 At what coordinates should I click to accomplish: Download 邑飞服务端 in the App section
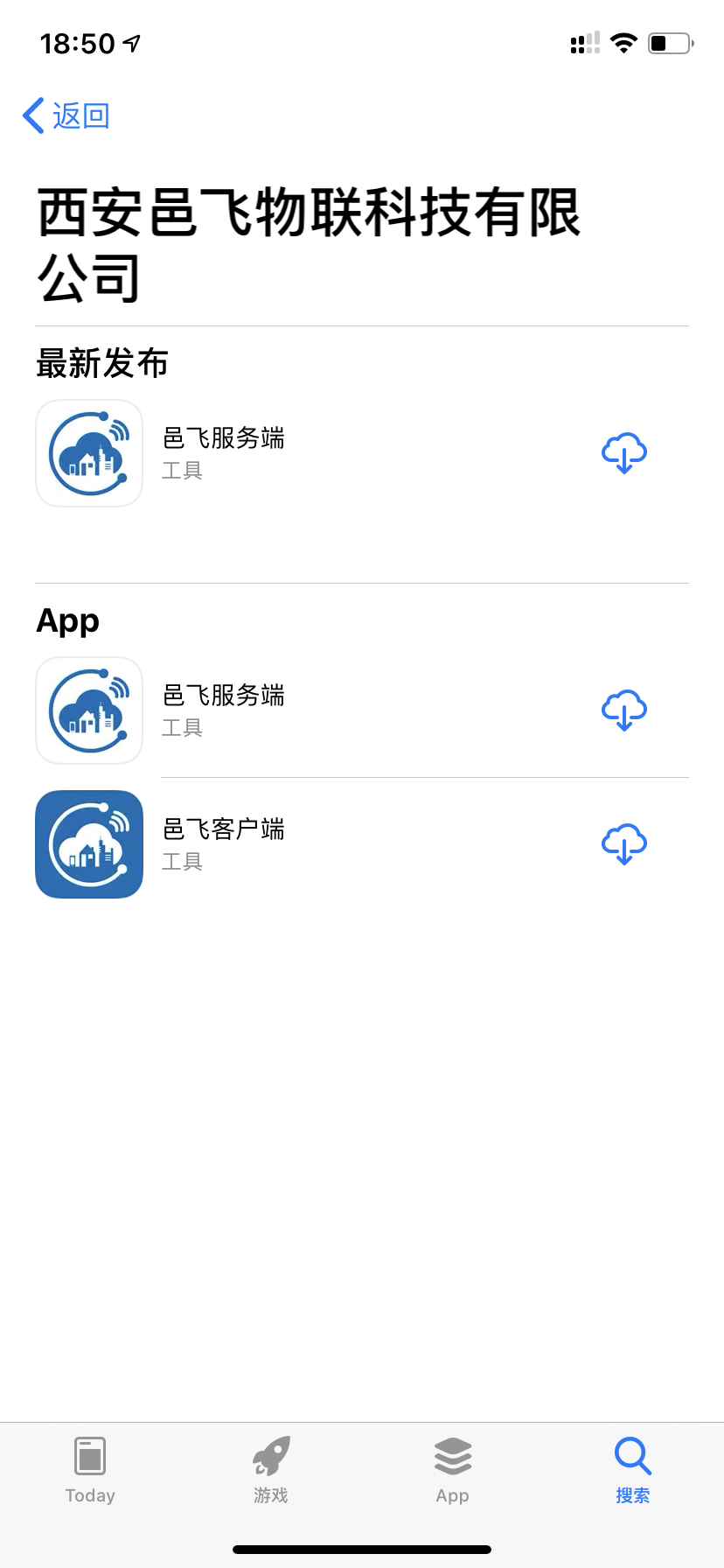tap(624, 710)
